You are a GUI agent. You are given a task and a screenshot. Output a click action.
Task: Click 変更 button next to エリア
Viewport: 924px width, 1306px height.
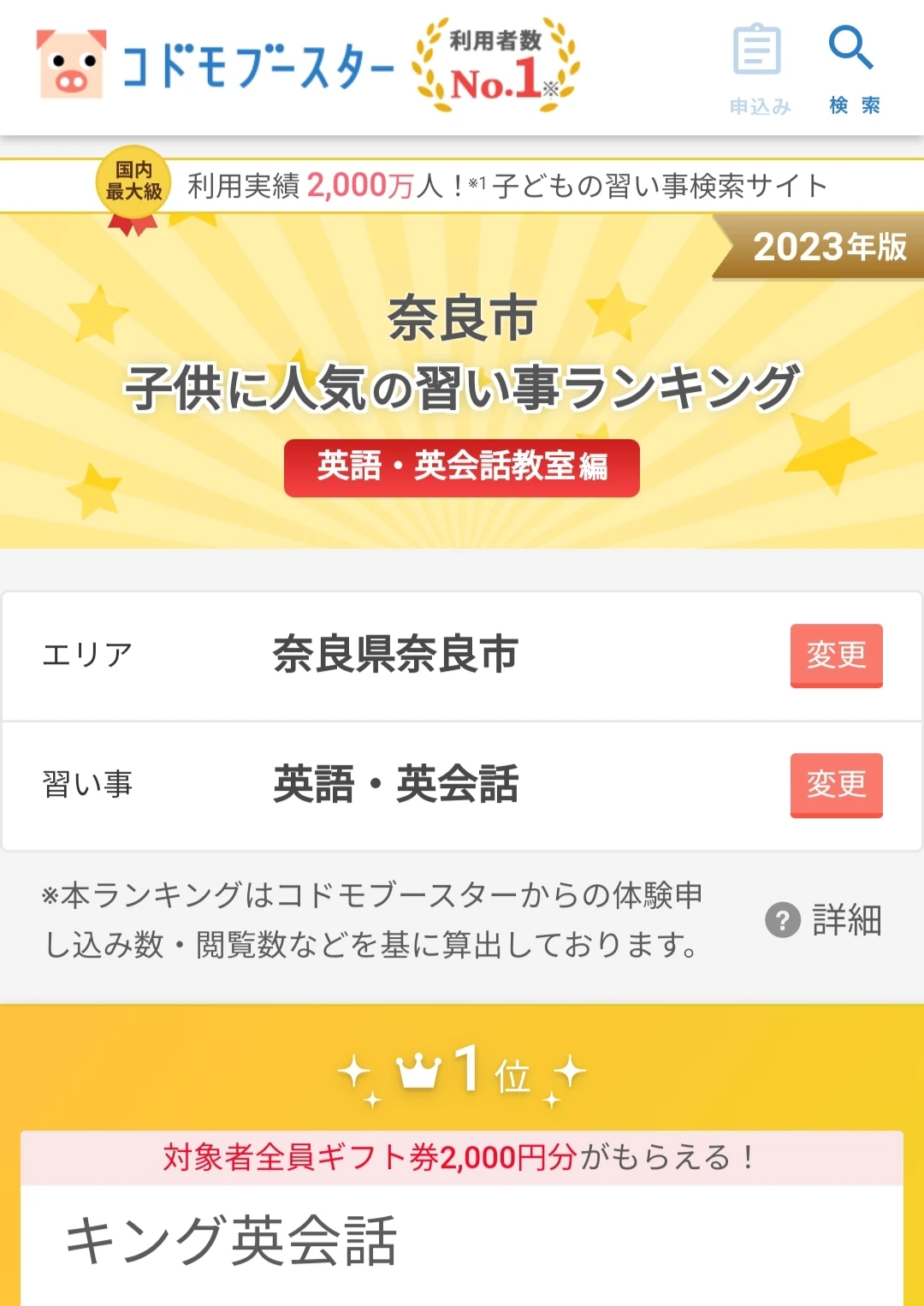tap(837, 657)
